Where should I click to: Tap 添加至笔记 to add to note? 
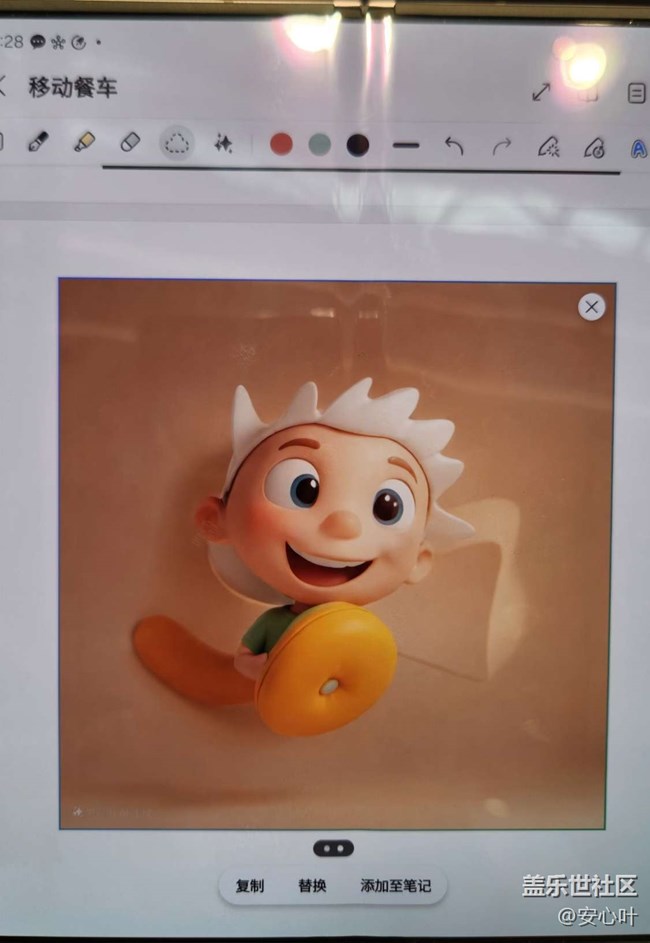(395, 885)
